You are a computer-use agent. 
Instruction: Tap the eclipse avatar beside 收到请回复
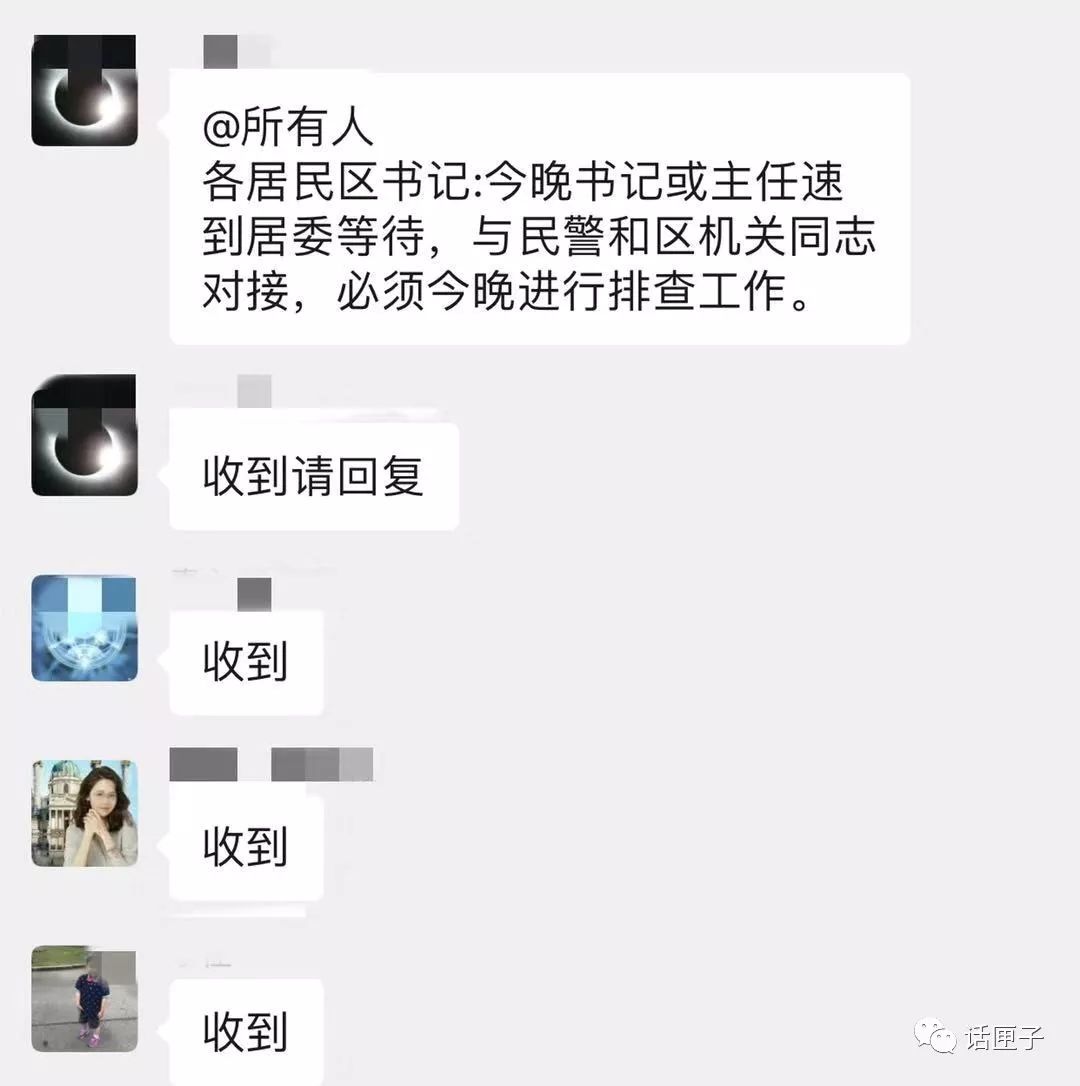84,435
